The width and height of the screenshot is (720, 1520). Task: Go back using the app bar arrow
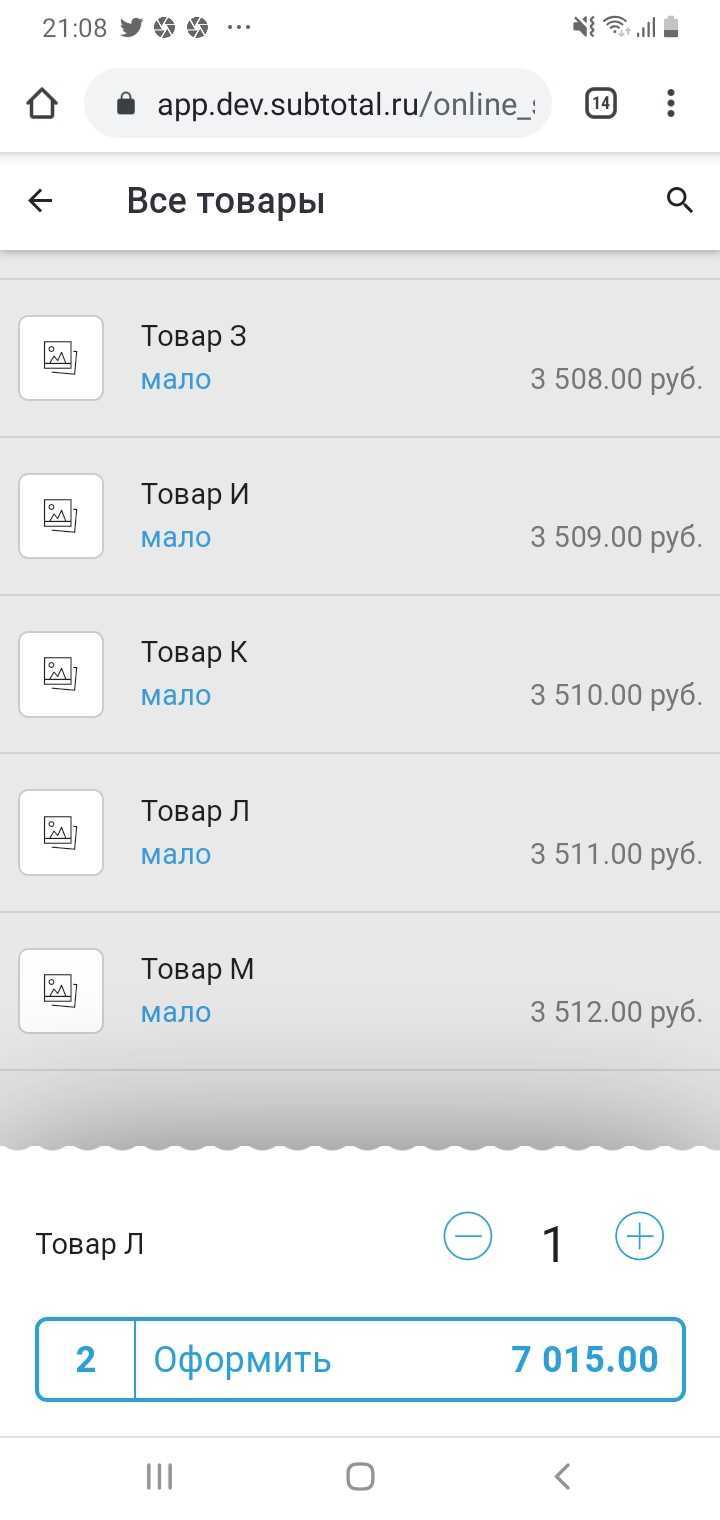point(40,201)
